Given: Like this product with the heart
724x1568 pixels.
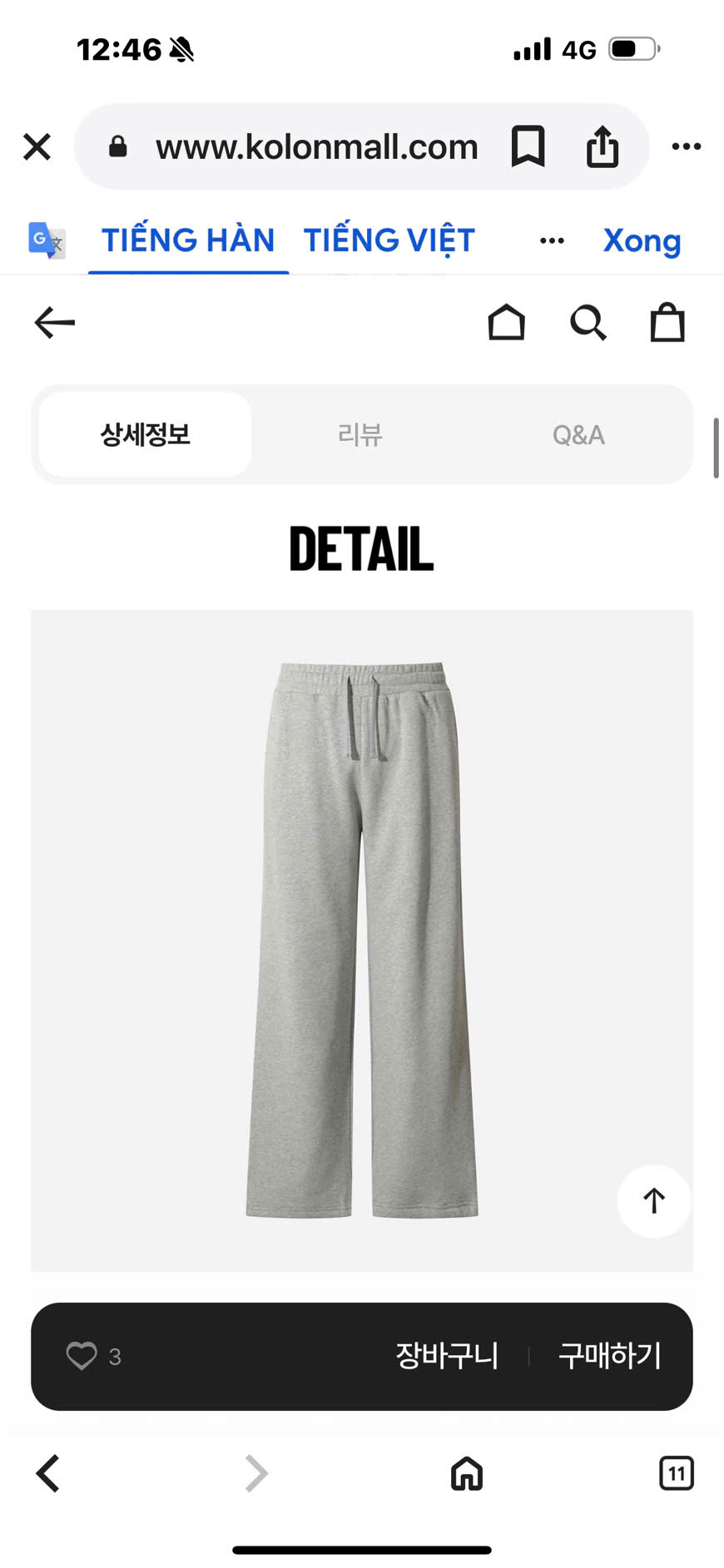Looking at the screenshot, I should point(82,1356).
